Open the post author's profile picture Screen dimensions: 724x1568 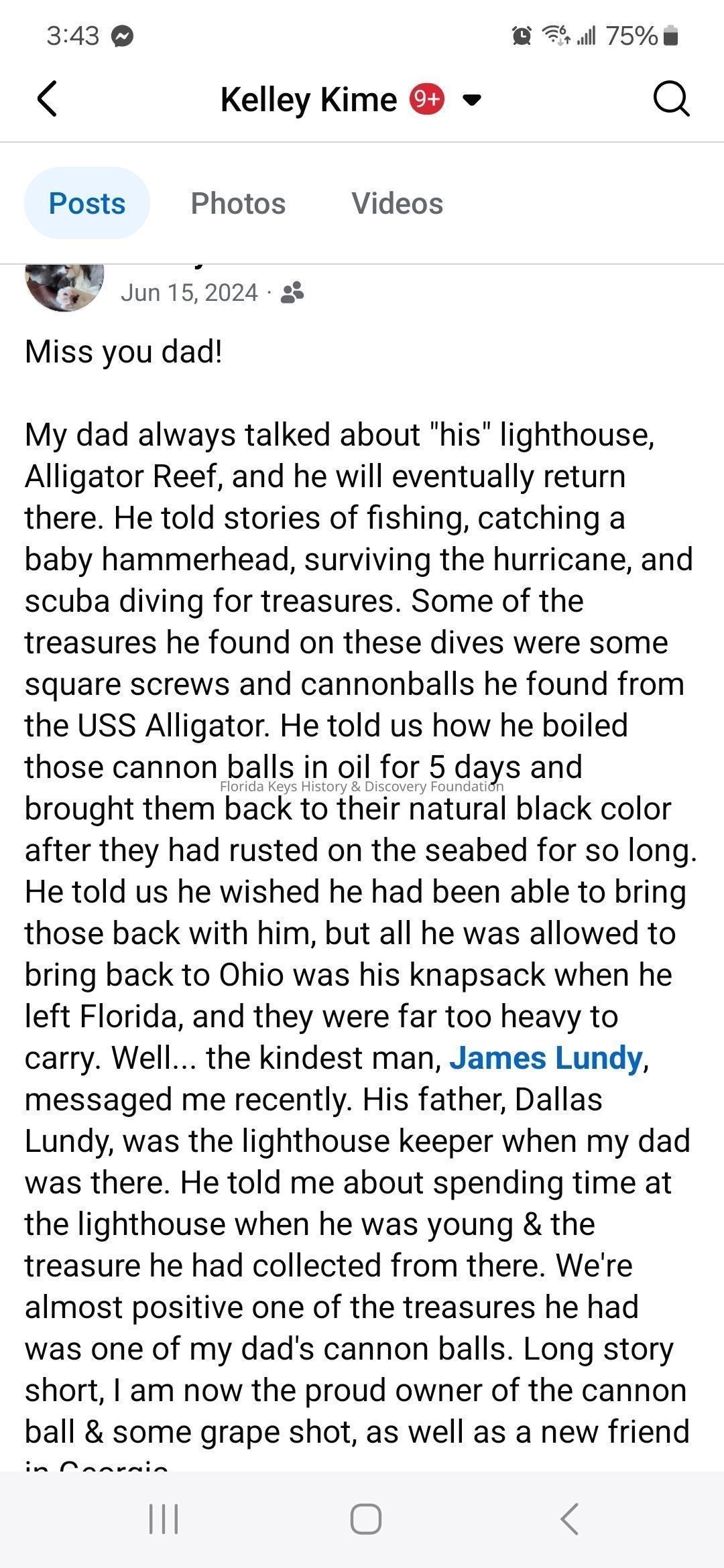[64, 285]
